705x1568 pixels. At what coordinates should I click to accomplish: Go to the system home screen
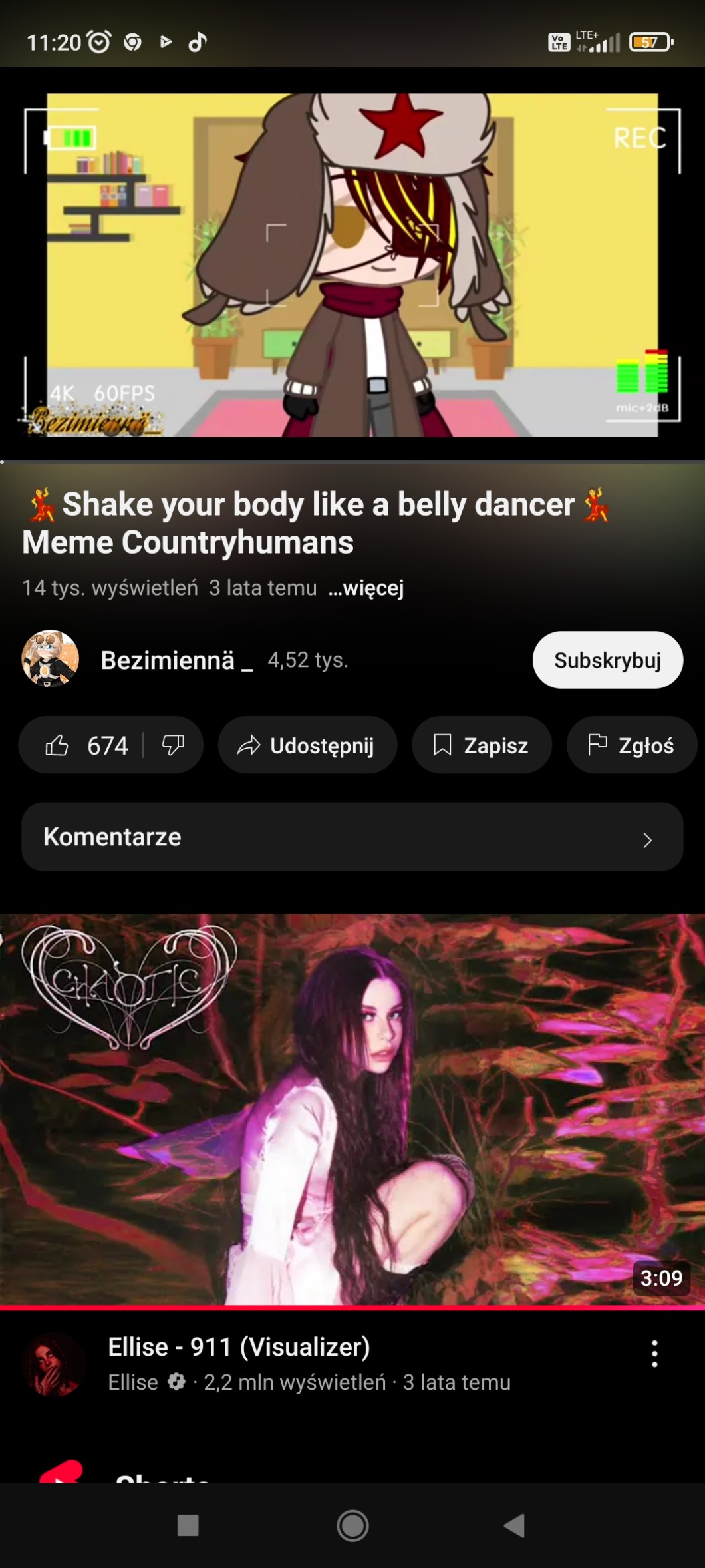coord(352,1525)
